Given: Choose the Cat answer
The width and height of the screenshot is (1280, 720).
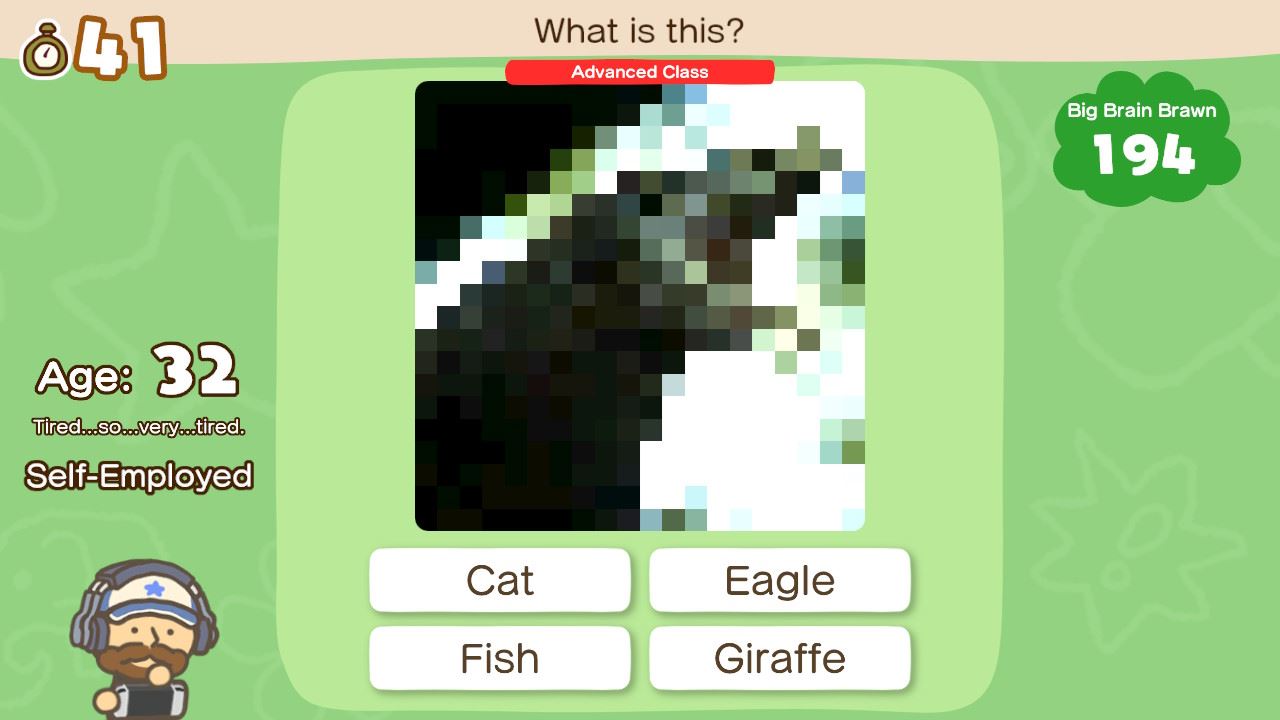Looking at the screenshot, I should (x=499, y=580).
